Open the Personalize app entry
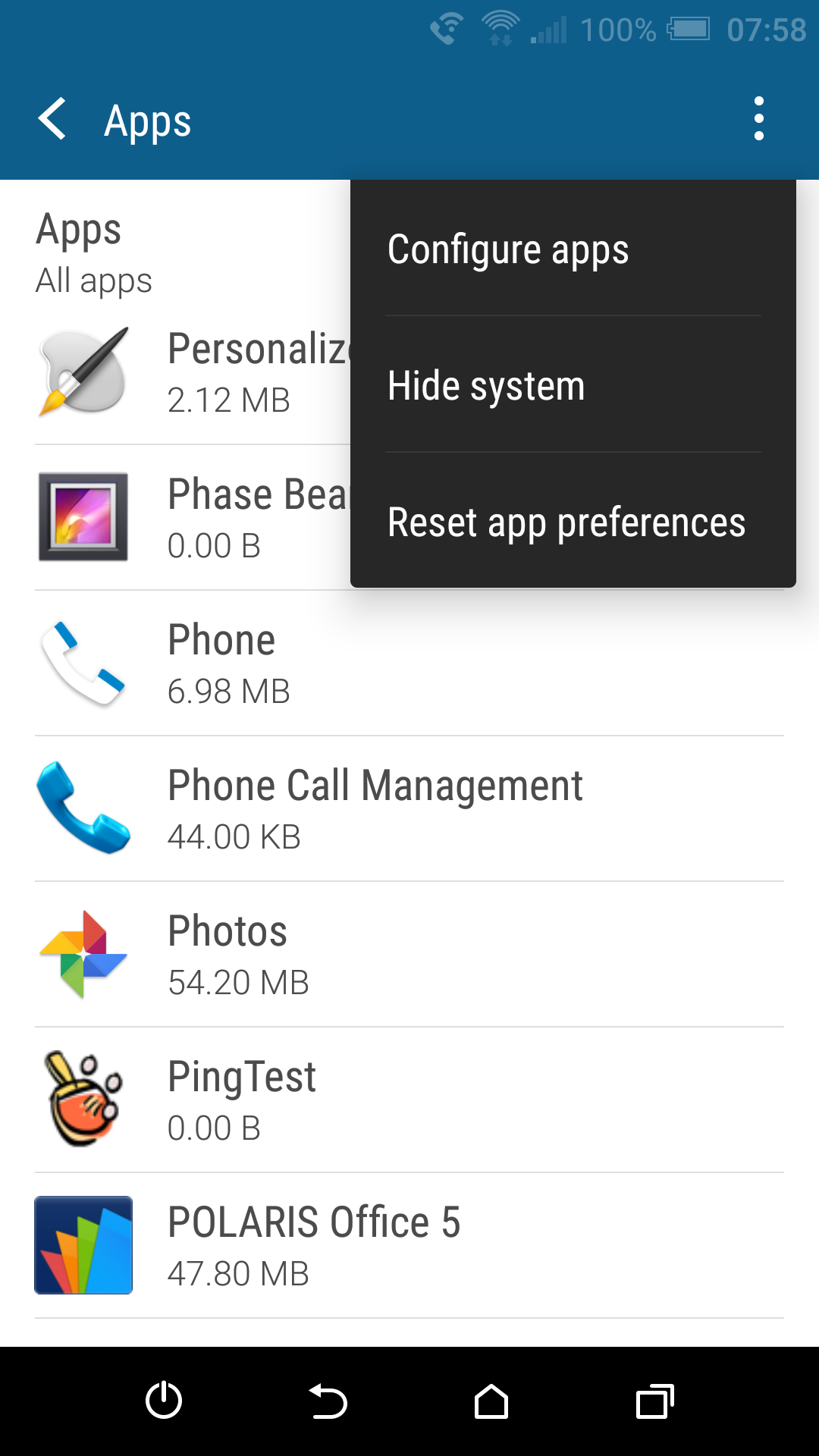 [x=190, y=373]
